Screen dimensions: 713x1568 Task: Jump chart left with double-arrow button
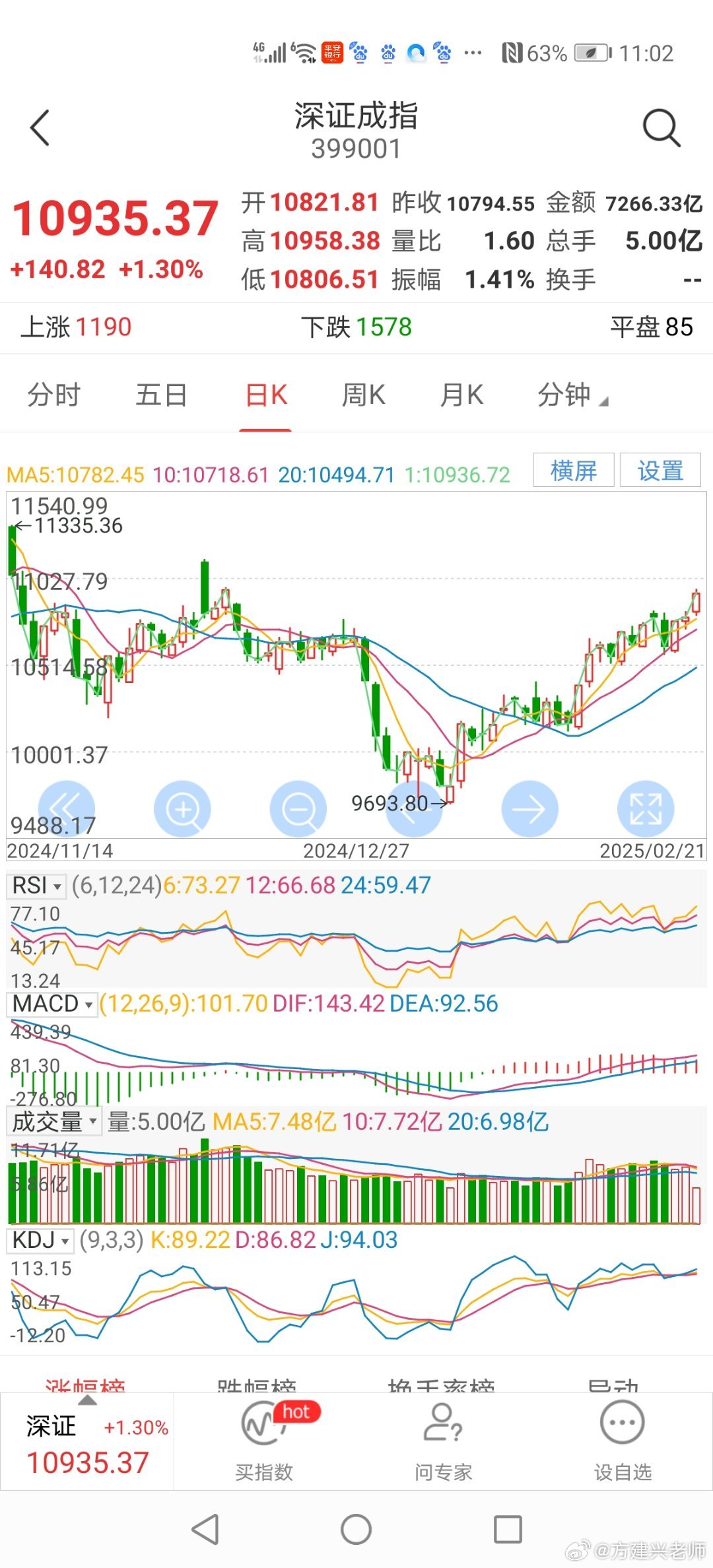tap(66, 809)
